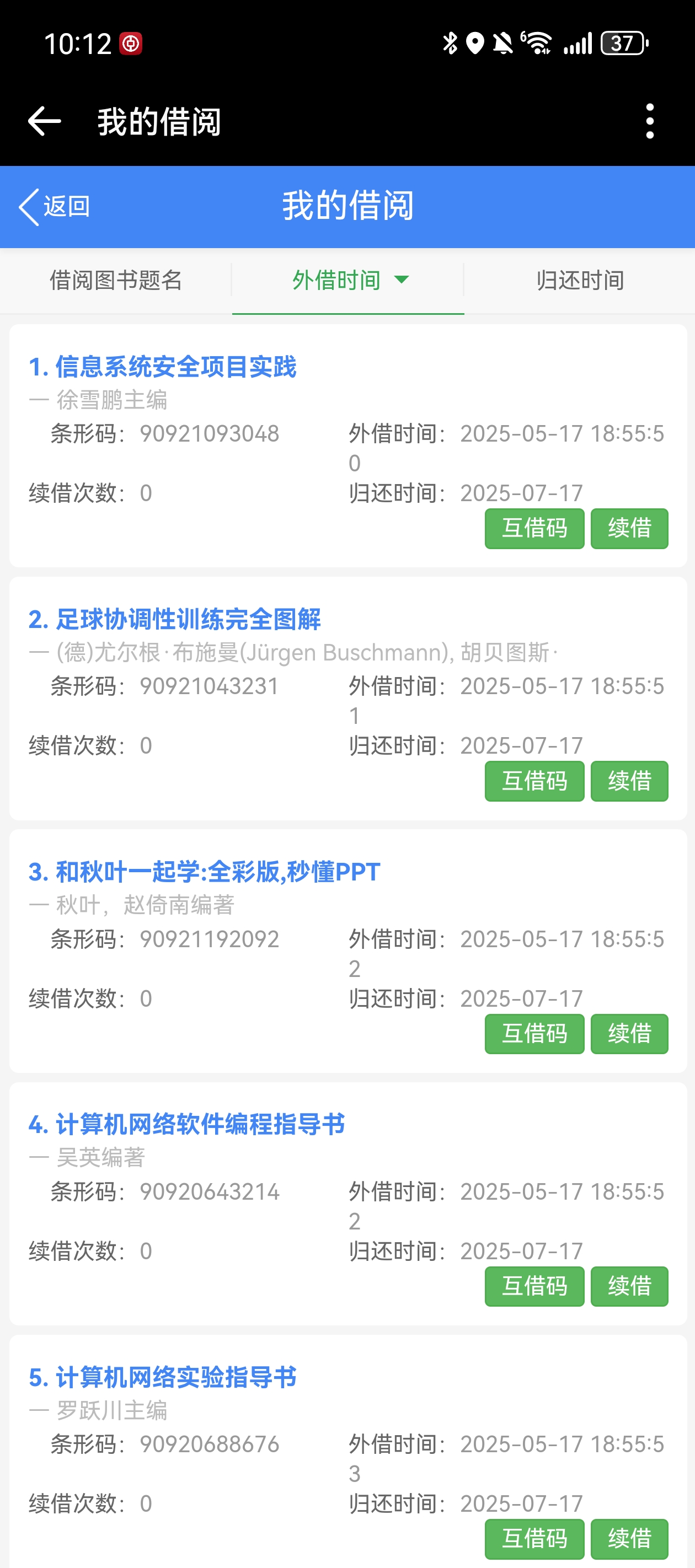The height and width of the screenshot is (1568, 695).
Task: Sort by 借阅图书题名 tab
Action: click(116, 281)
